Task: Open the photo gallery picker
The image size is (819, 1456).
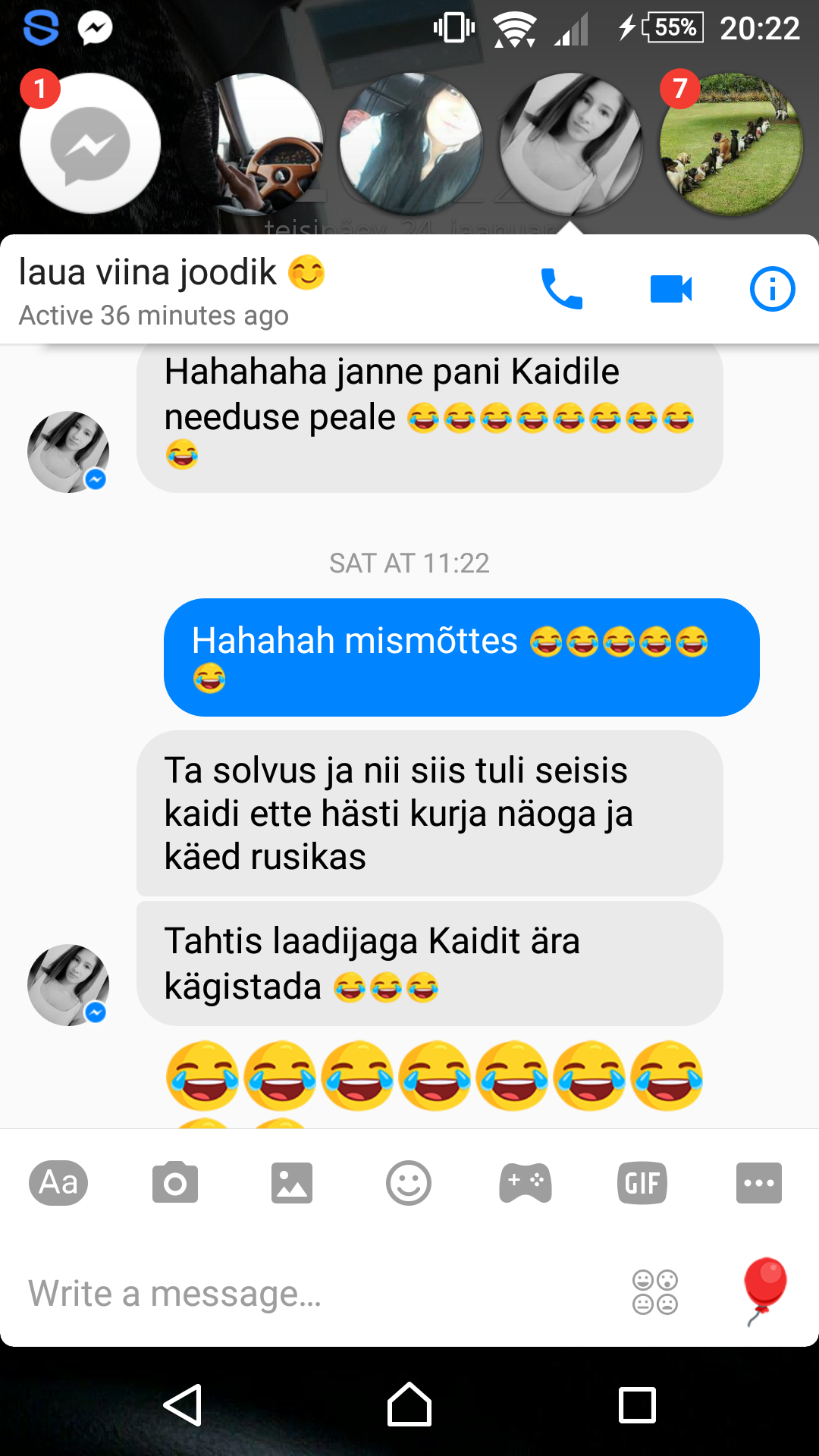Action: [x=292, y=1182]
